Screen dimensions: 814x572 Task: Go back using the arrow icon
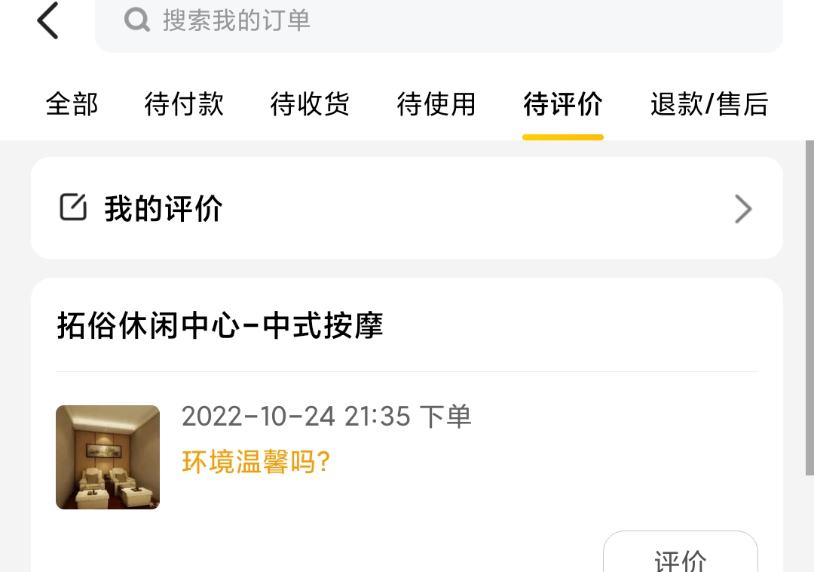point(48,20)
